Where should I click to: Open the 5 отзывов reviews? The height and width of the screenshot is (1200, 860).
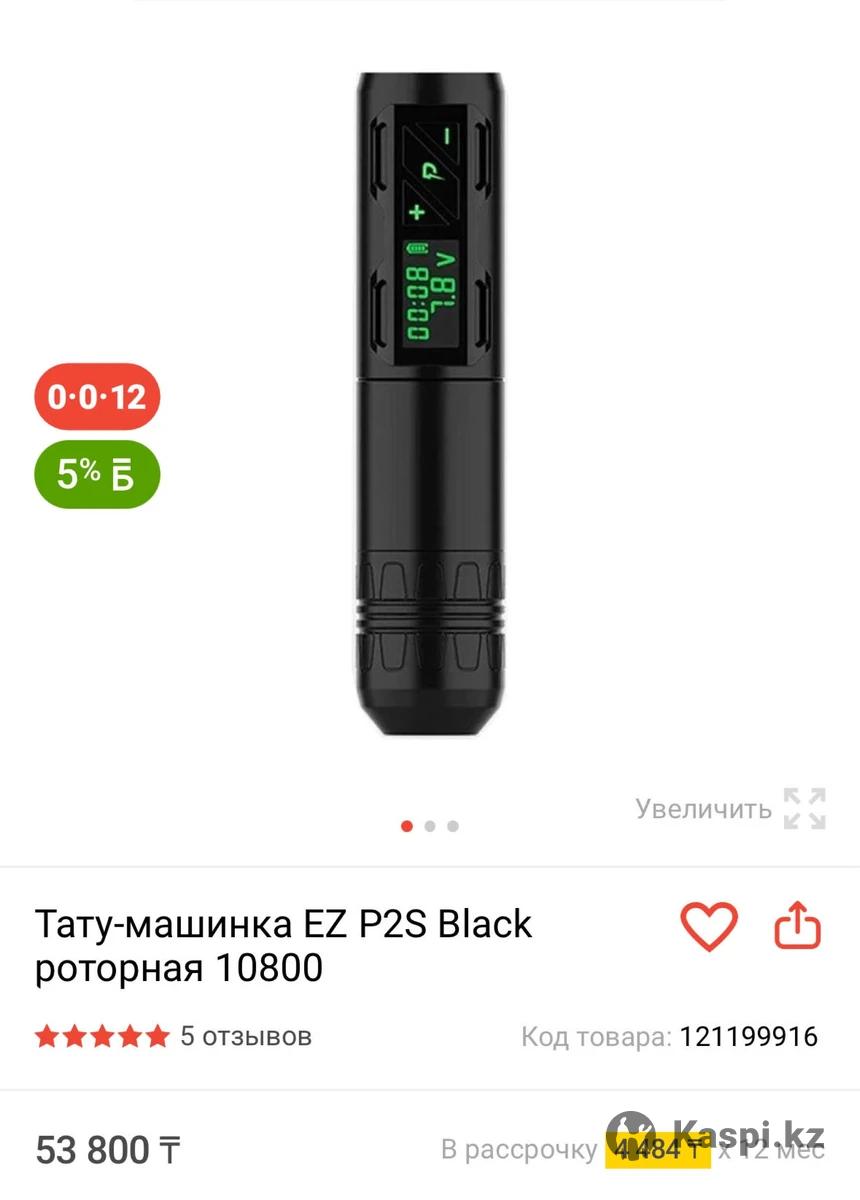(245, 1036)
